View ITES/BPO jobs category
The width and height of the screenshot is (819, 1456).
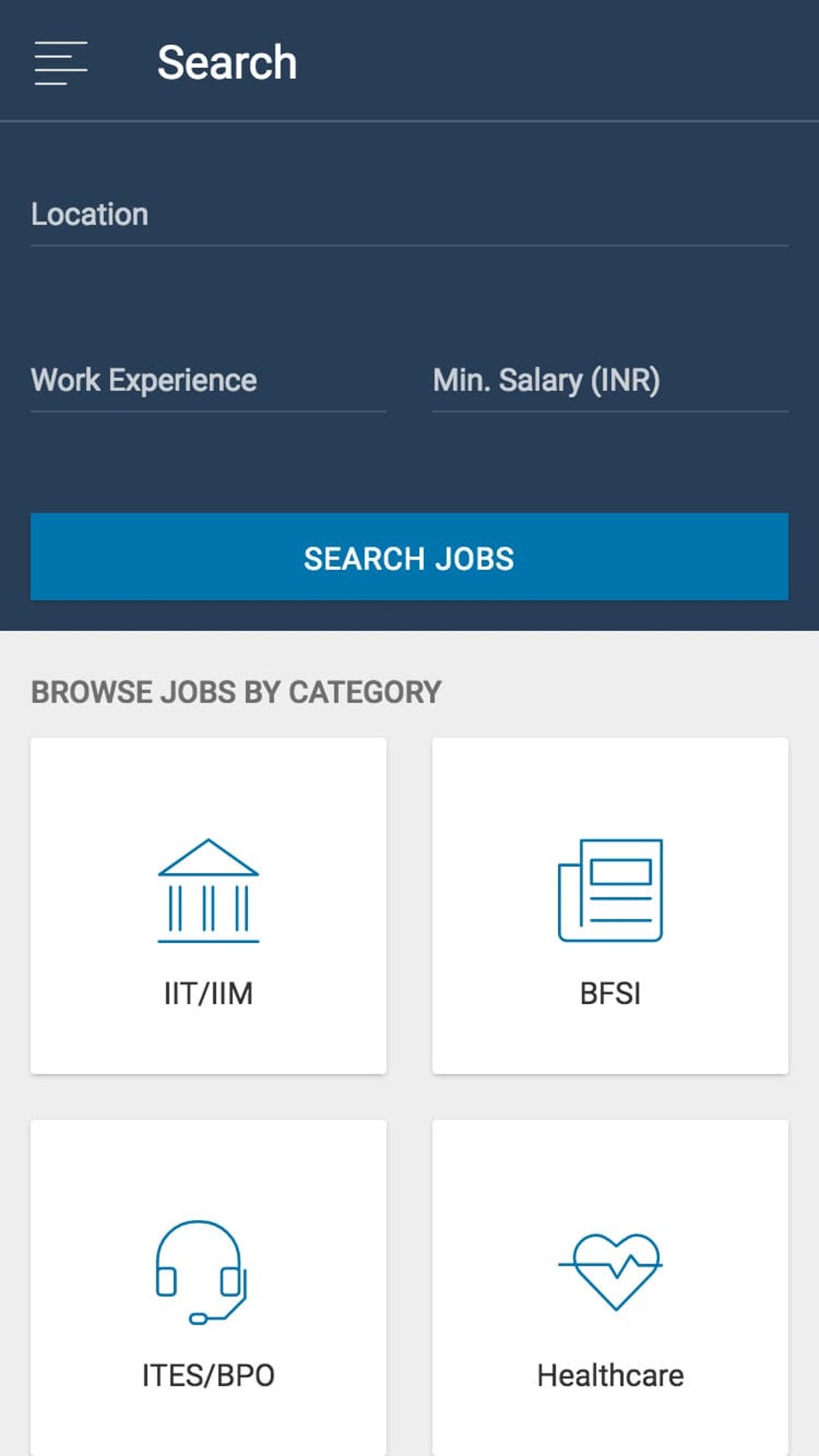point(209,1287)
